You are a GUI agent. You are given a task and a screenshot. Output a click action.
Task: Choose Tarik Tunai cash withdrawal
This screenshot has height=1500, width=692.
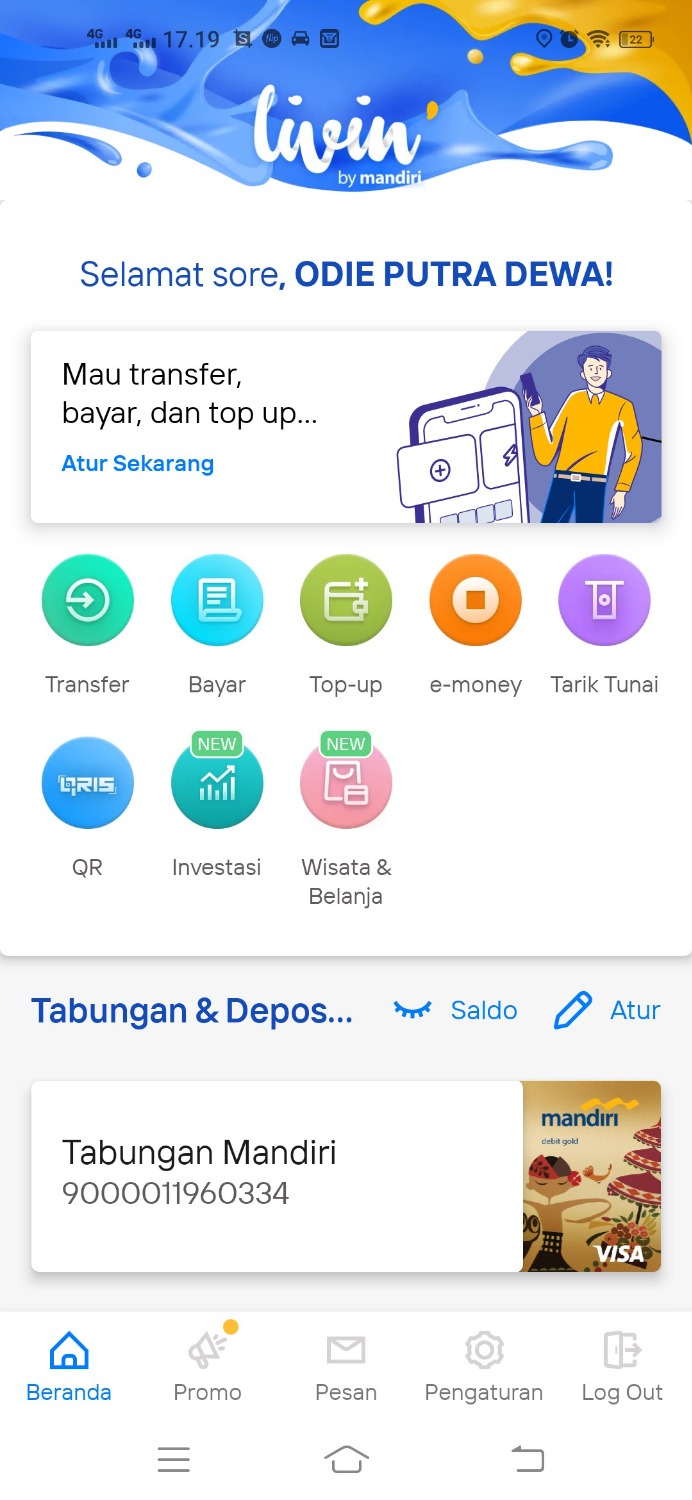[x=604, y=601]
